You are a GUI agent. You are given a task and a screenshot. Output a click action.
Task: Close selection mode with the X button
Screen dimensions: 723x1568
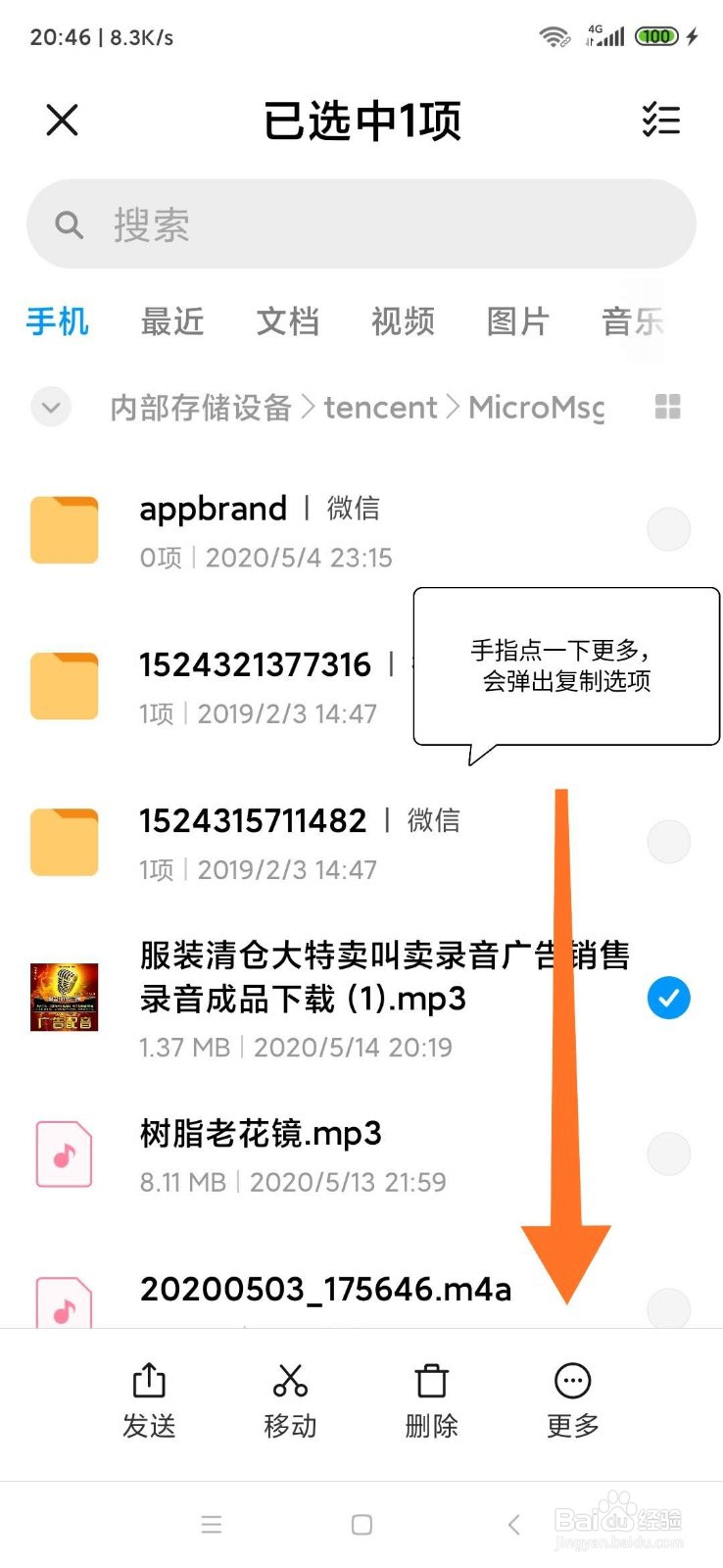coord(62,120)
